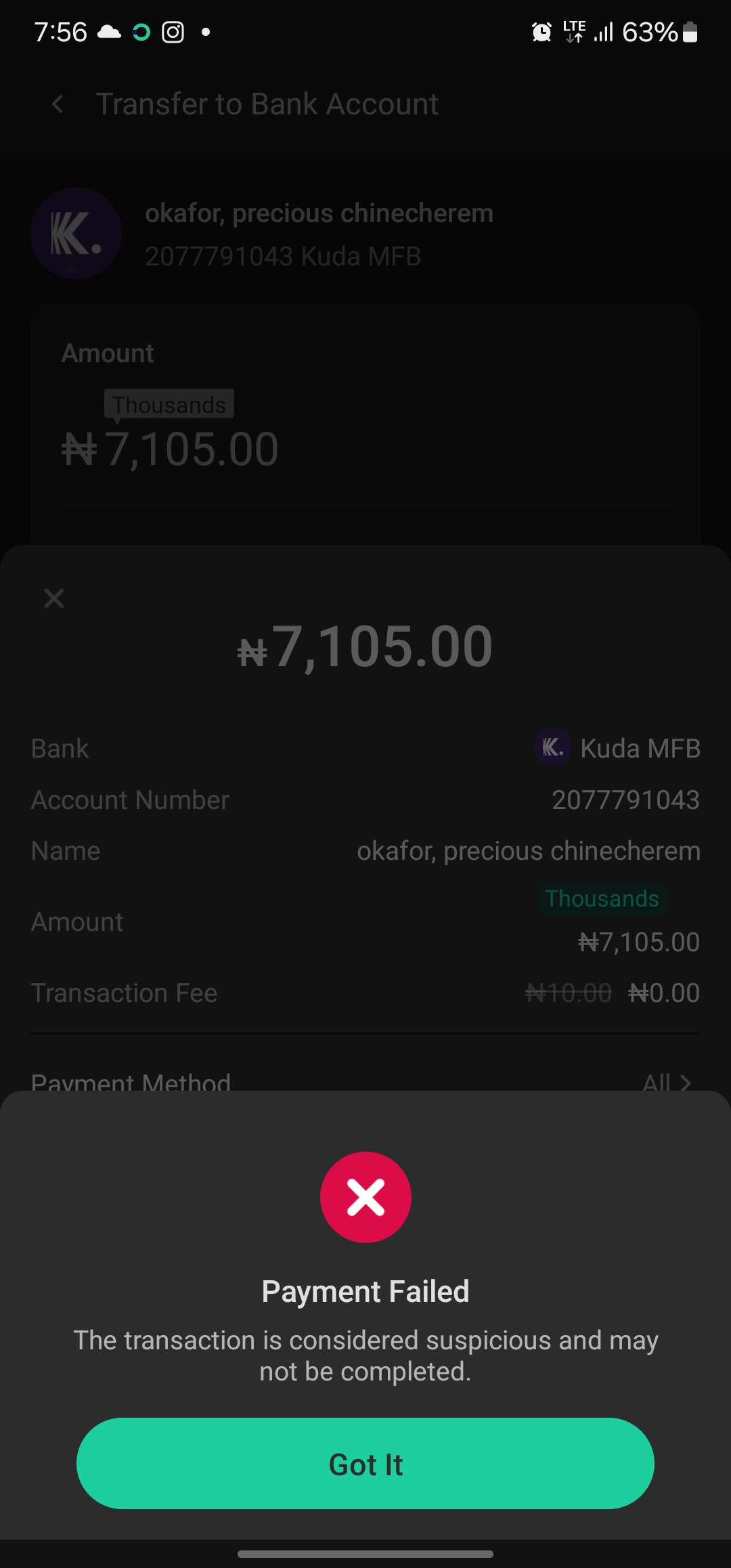Open the Payment Method All options
This screenshot has width=731, height=1568.
pos(667,1082)
